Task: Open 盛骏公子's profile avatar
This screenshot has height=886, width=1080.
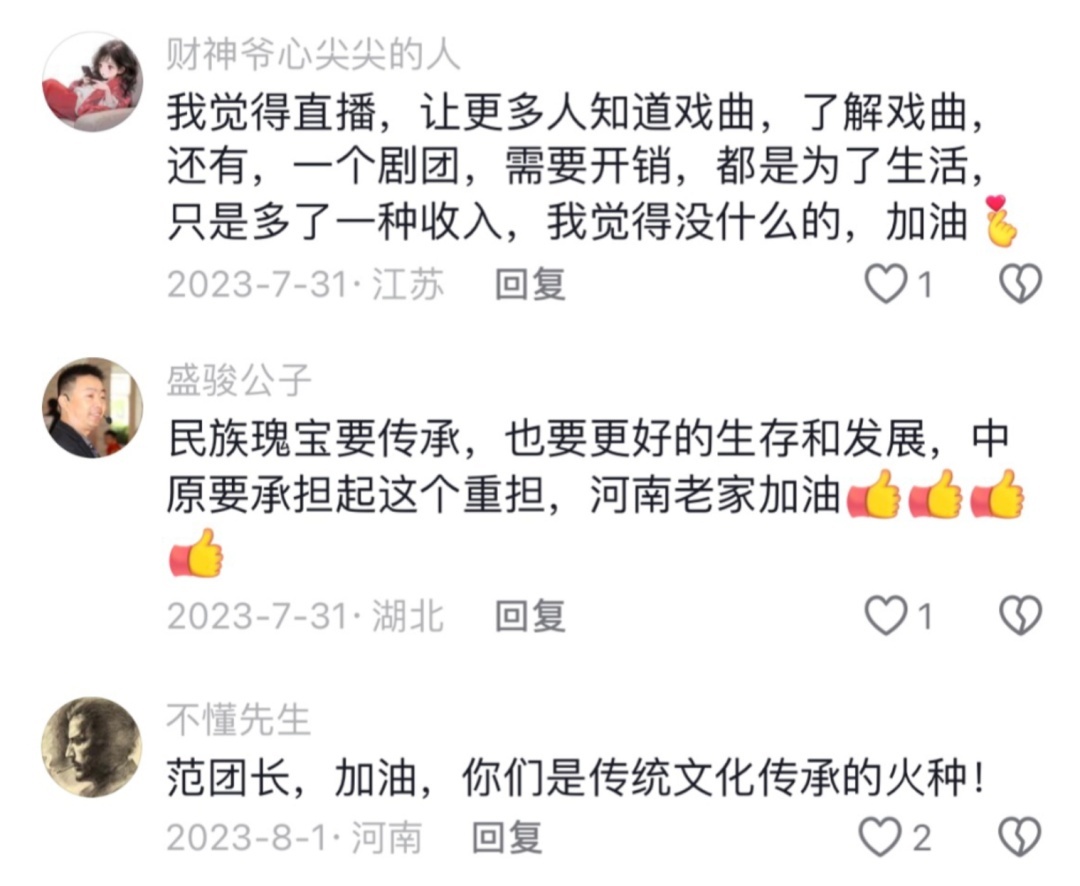Action: pyautogui.click(x=92, y=408)
